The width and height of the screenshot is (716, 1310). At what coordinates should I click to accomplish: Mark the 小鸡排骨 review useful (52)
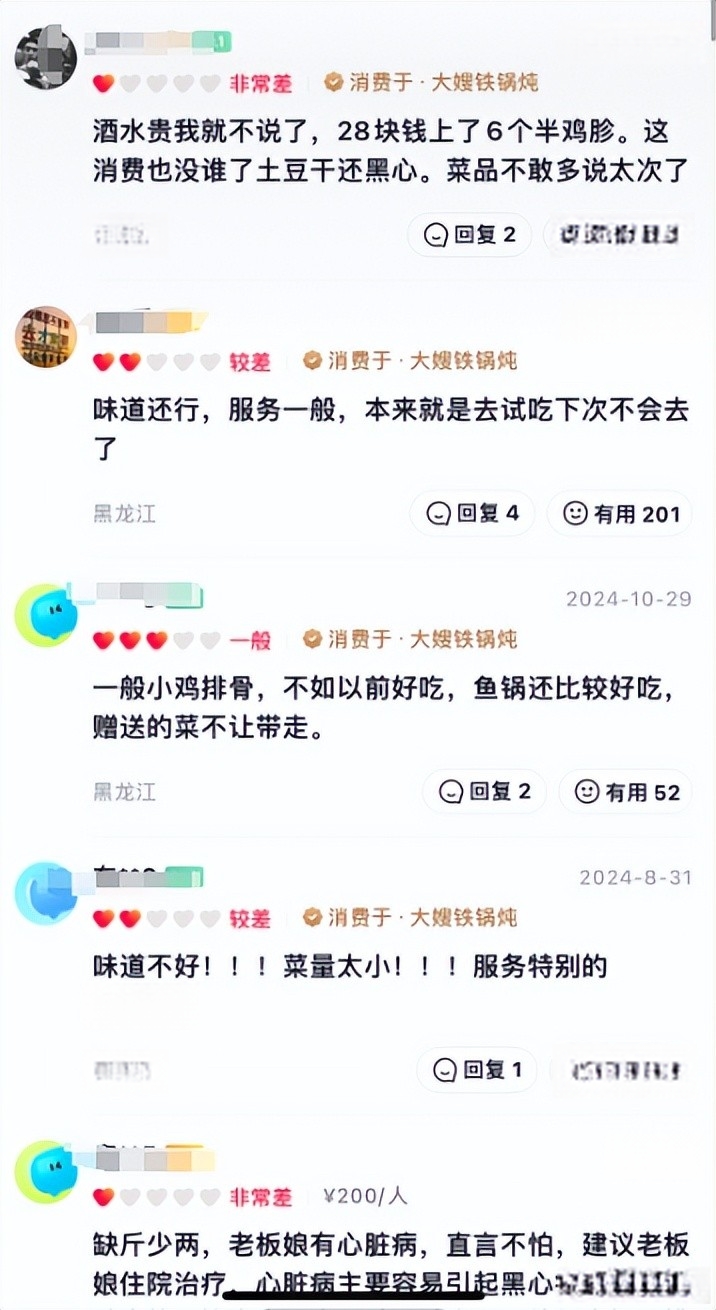pos(627,792)
